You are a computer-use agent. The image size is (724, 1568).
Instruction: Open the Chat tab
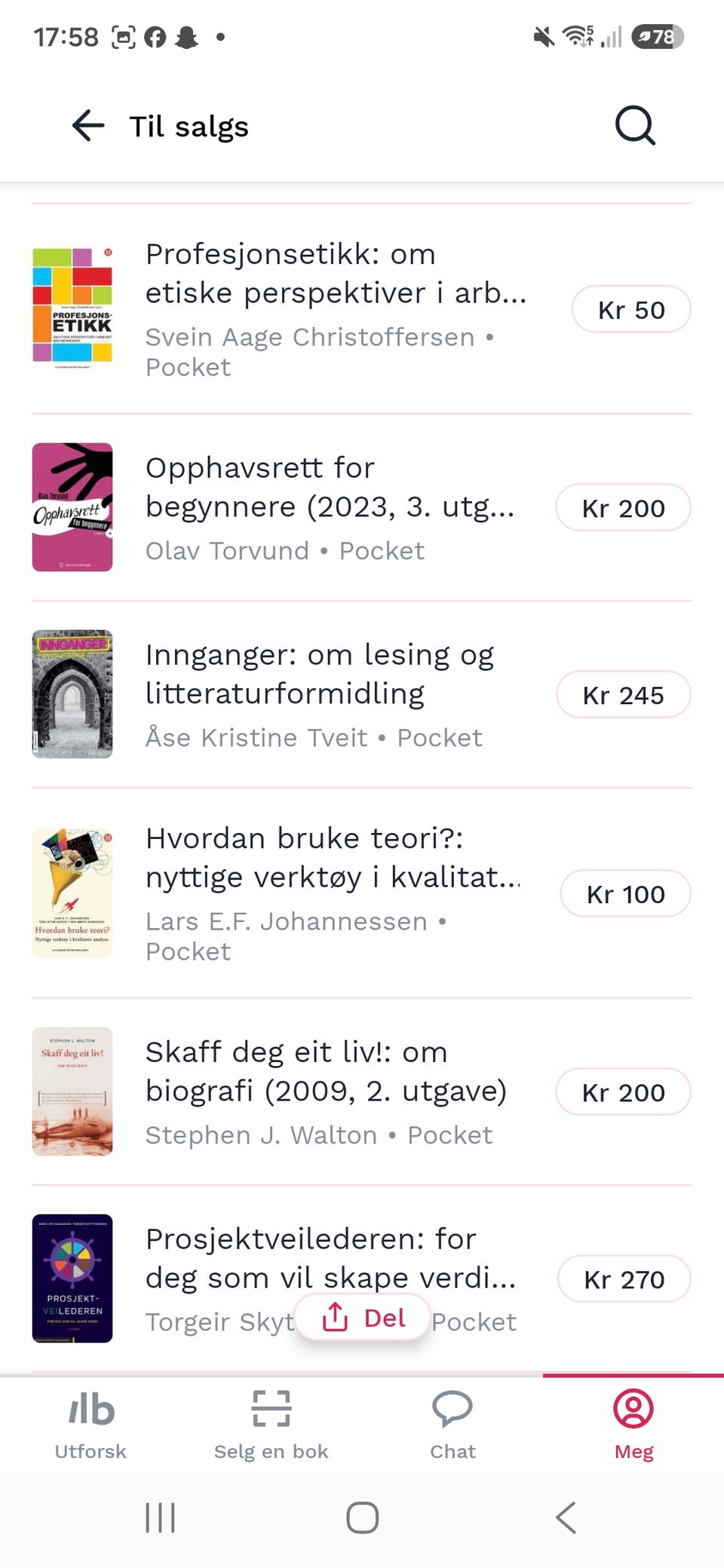point(452,1424)
